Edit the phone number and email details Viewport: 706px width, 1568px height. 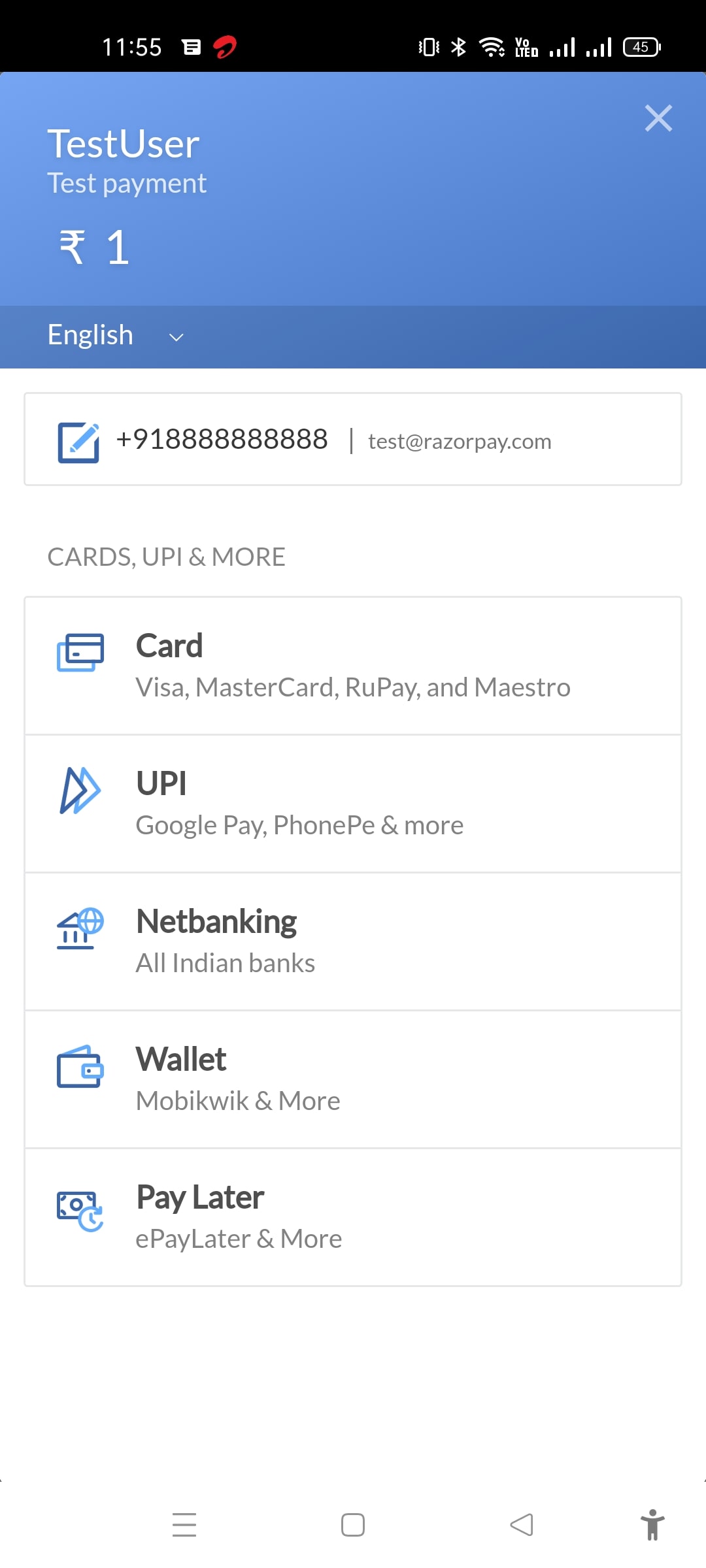click(78, 442)
